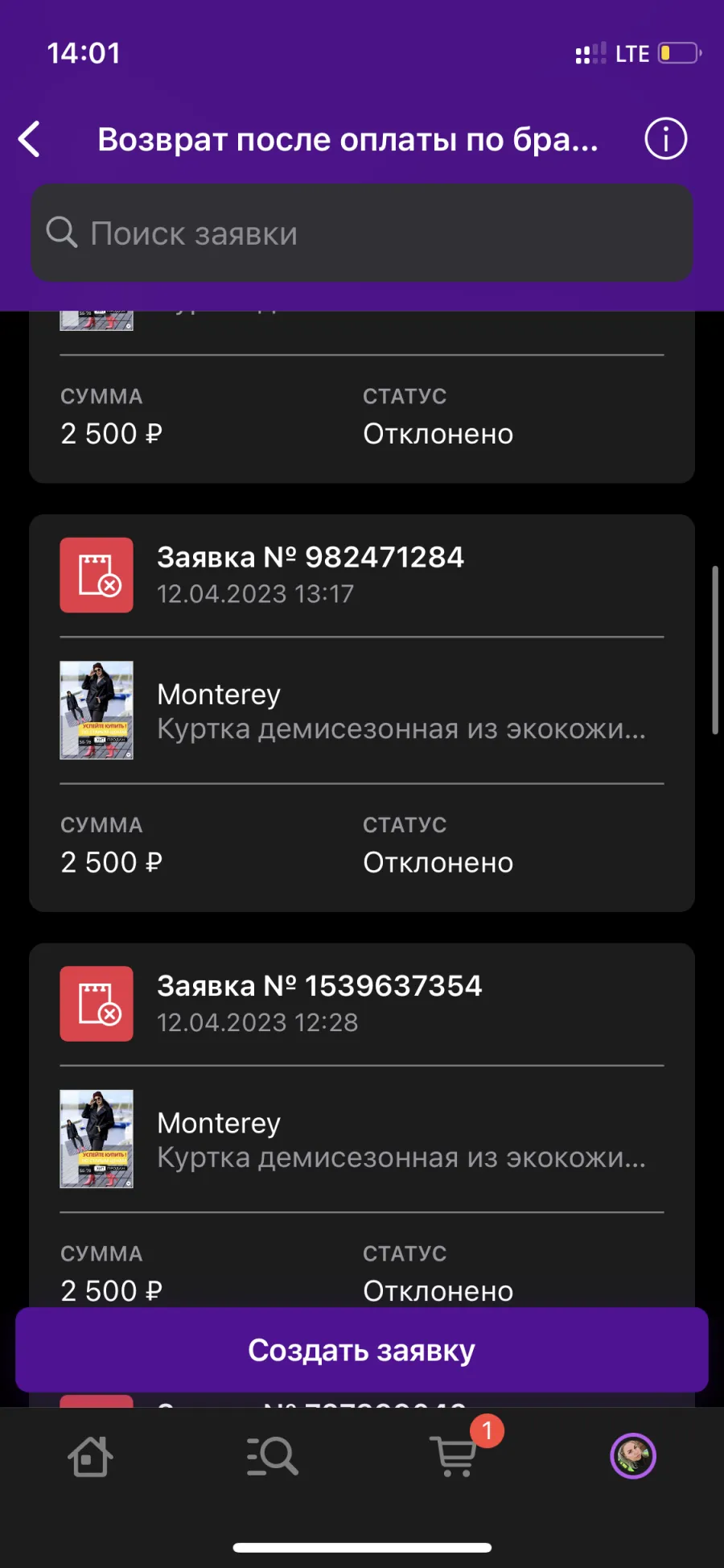Image resolution: width=724 pixels, height=1568 pixels.
Task: Switch to the home tab
Action: pos(90,1456)
